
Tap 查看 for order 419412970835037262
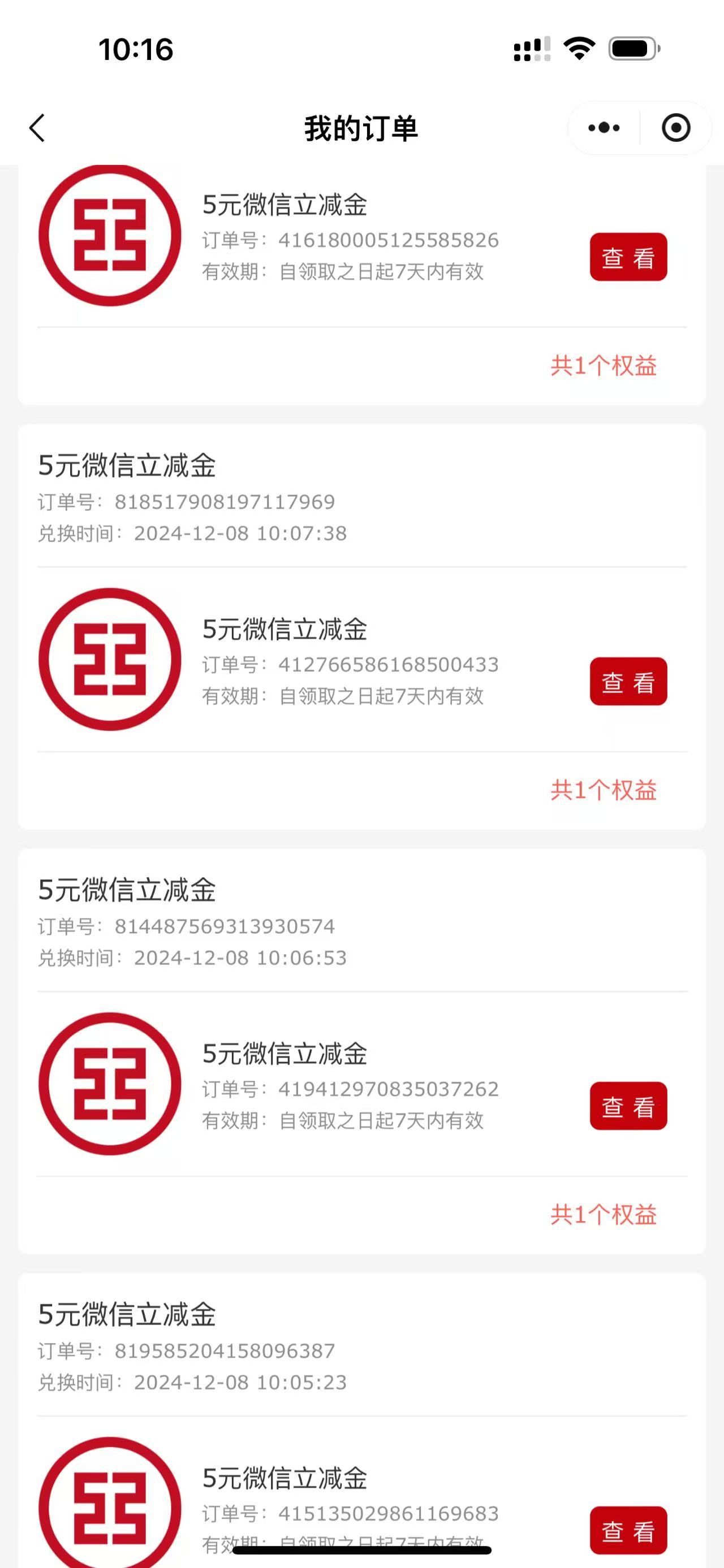pyautogui.click(x=628, y=1106)
